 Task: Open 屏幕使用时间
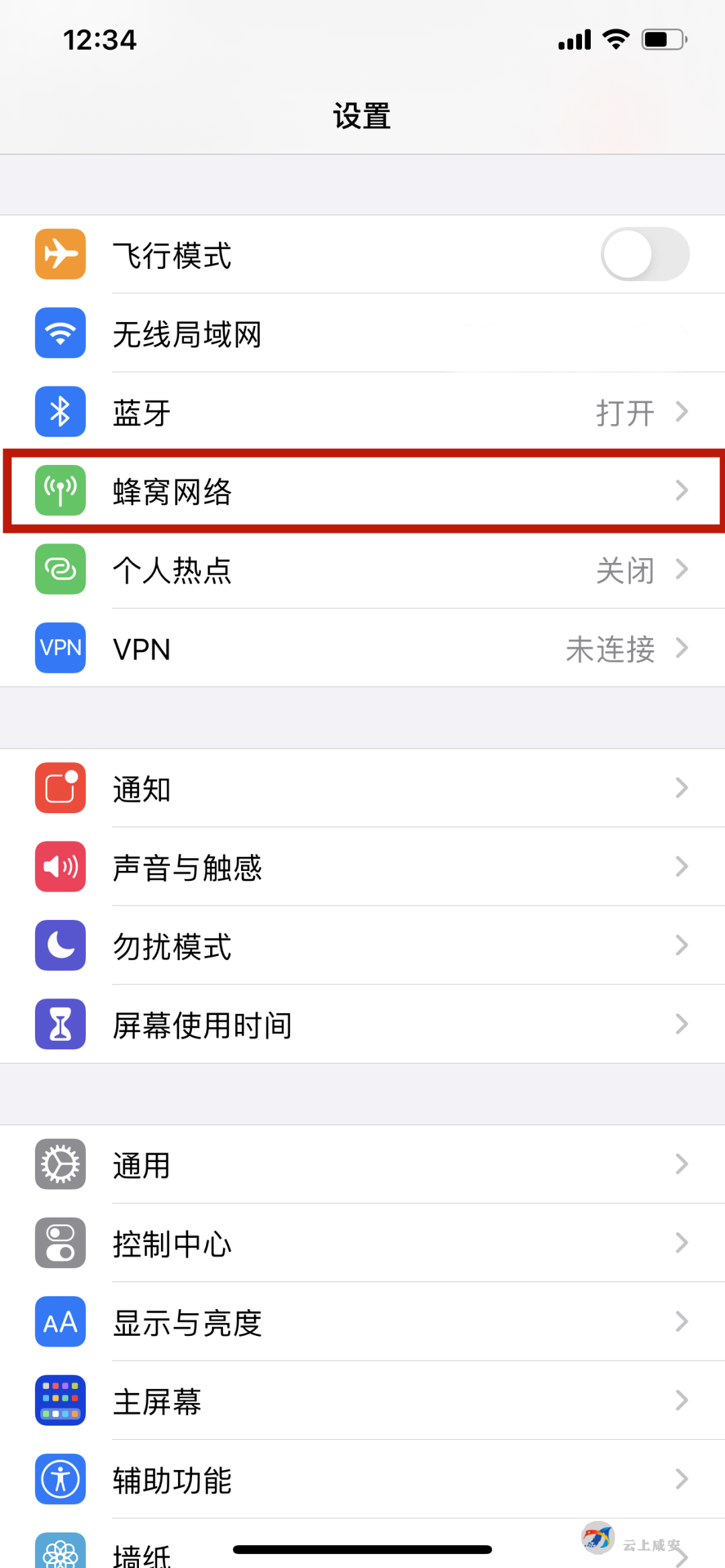click(x=362, y=1024)
